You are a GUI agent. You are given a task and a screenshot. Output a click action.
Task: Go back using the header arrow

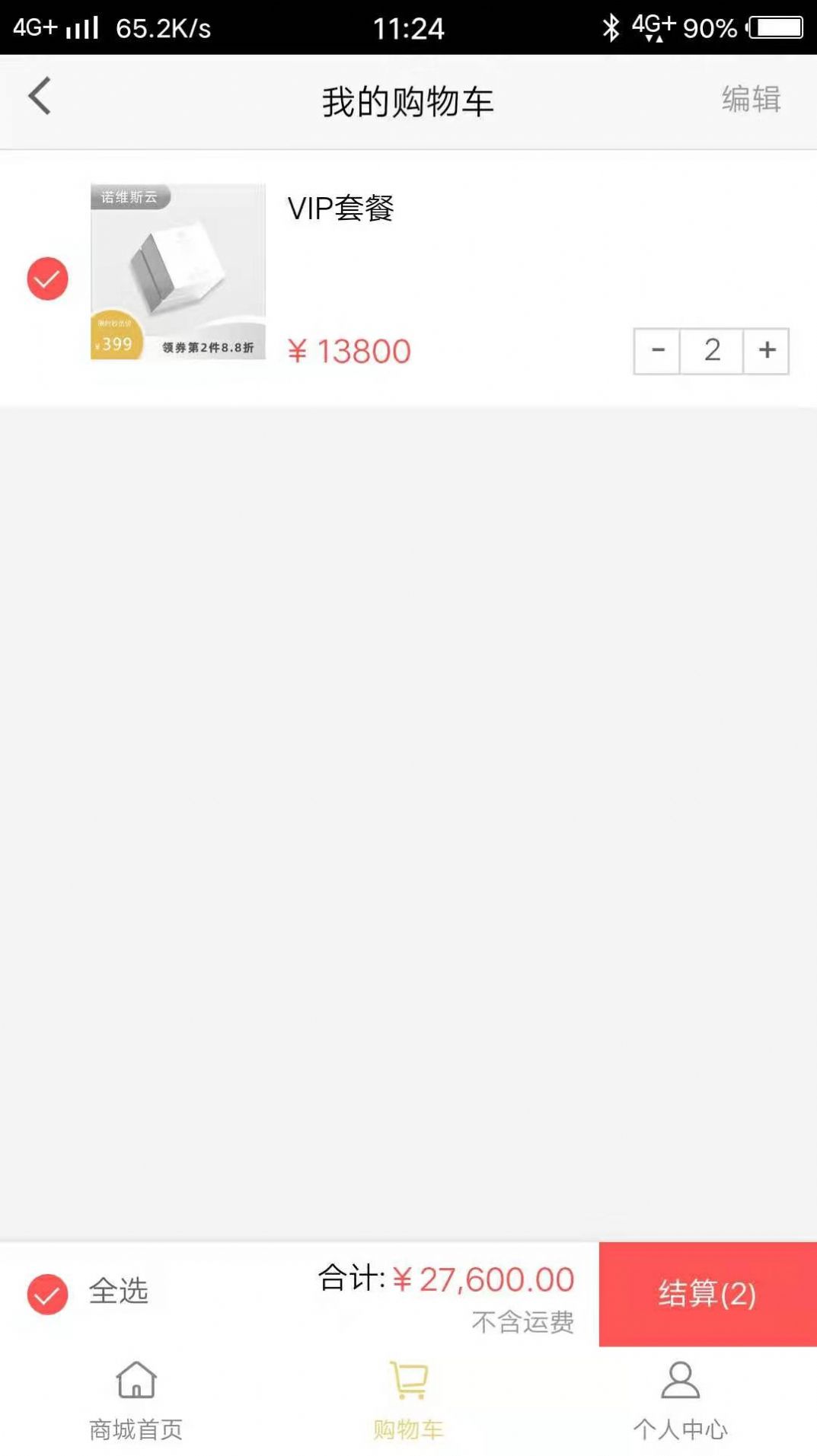pyautogui.click(x=40, y=97)
